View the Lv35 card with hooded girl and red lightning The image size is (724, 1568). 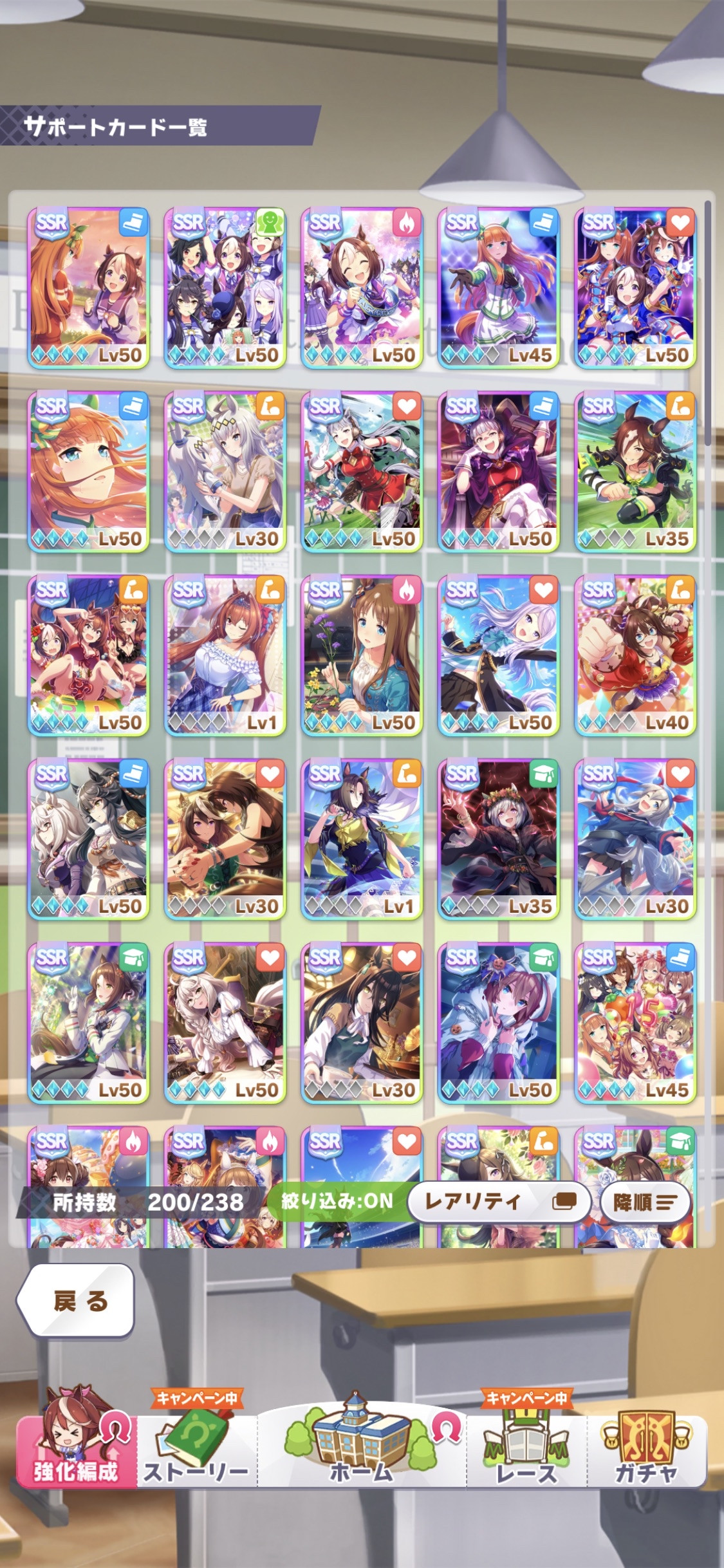pos(498,839)
